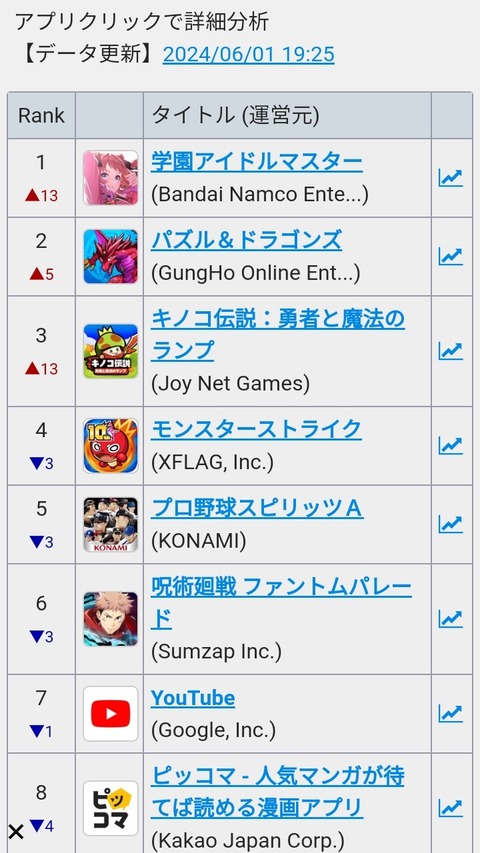Open the YouTube title link

click(x=193, y=697)
